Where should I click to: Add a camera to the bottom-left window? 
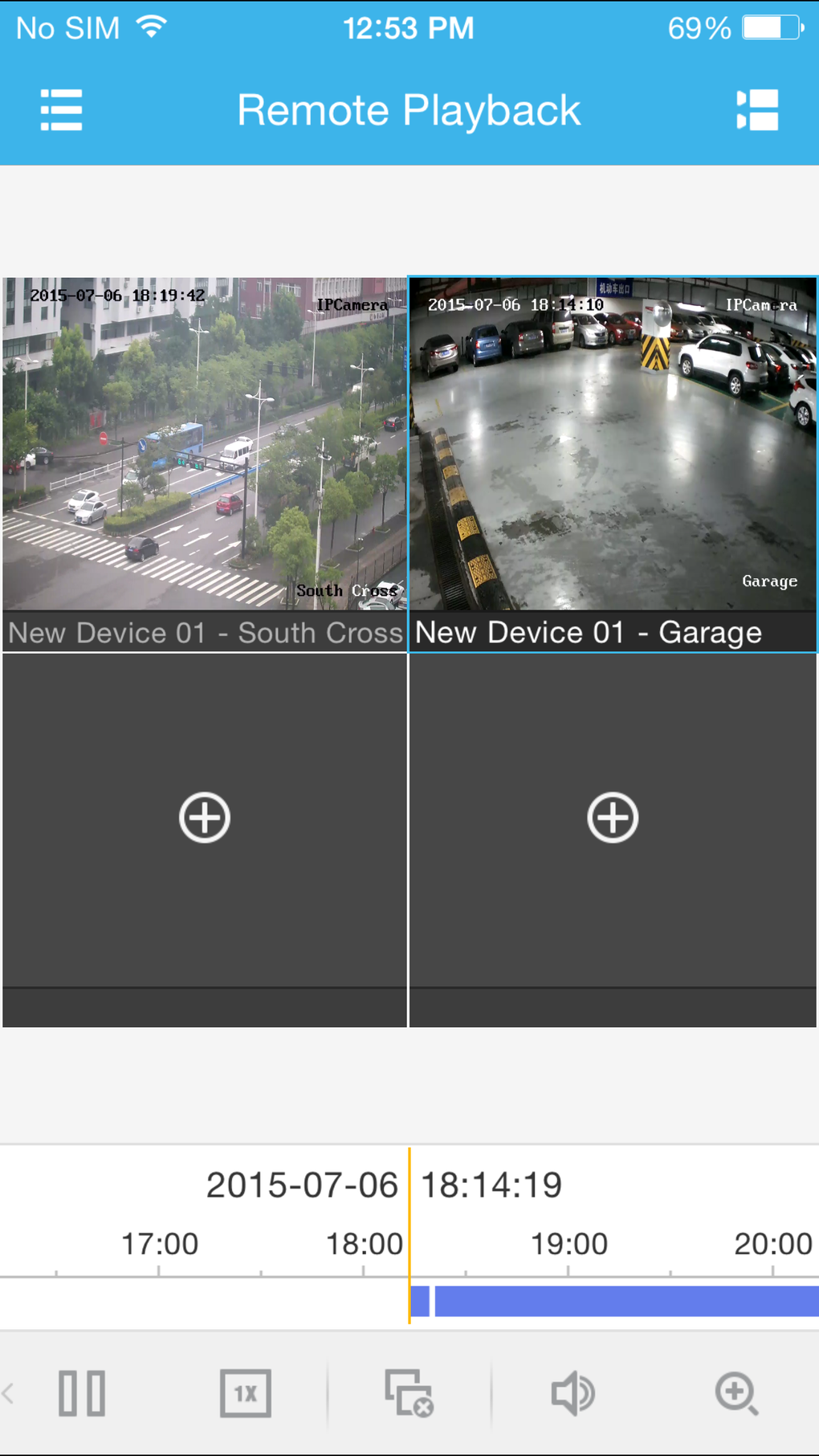pyautogui.click(x=203, y=817)
